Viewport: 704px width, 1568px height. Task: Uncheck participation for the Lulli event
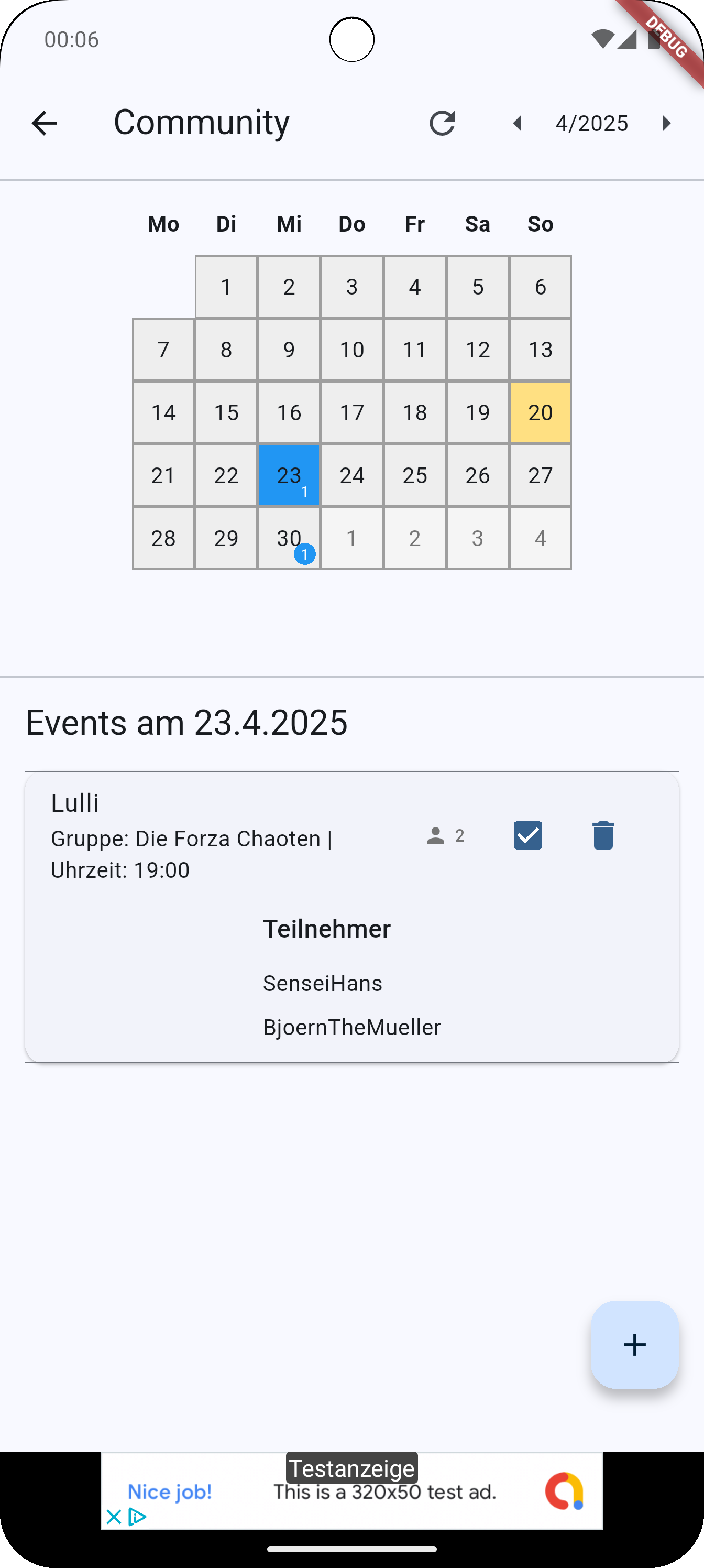click(x=527, y=835)
